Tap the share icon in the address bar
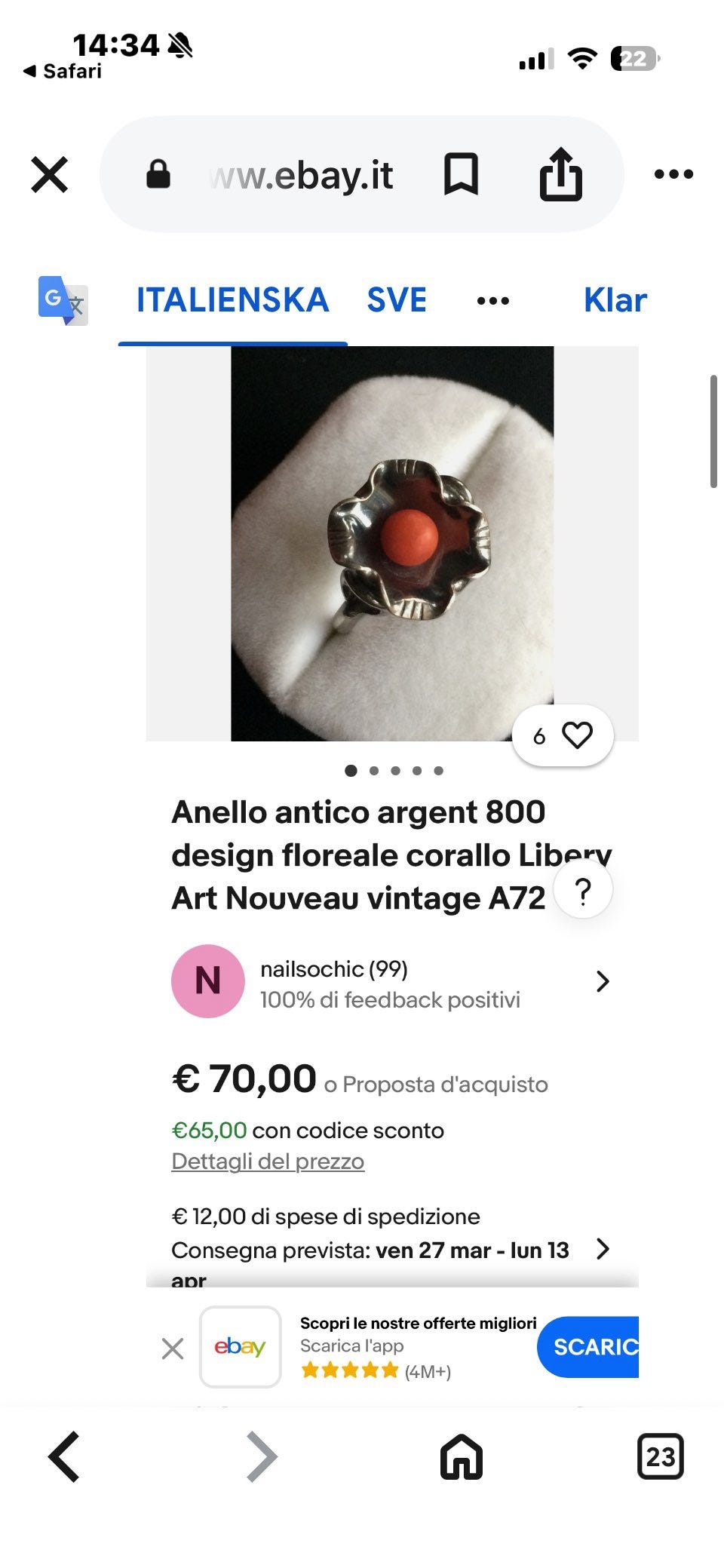The height and width of the screenshot is (1568, 724). point(561,173)
